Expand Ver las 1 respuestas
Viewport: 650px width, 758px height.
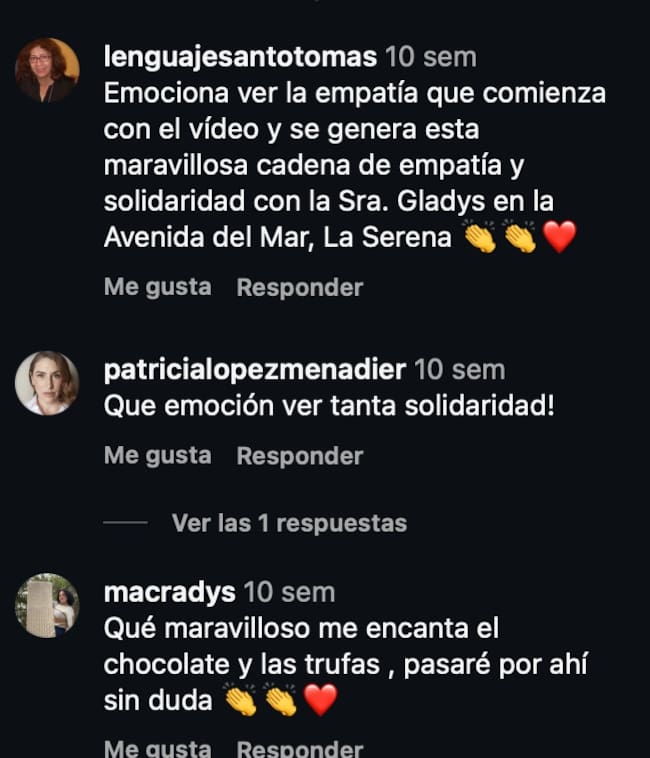click(289, 523)
